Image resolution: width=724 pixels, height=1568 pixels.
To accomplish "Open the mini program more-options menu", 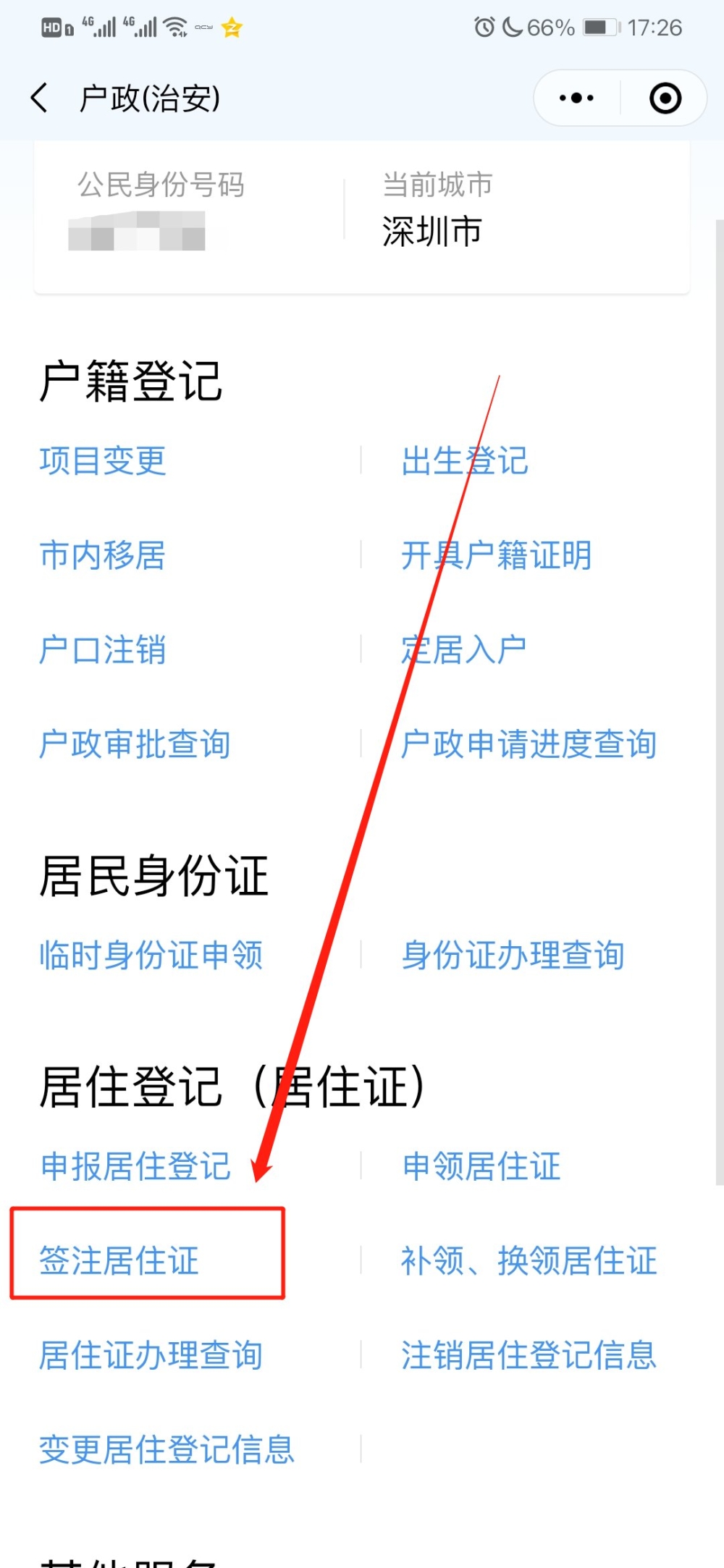I will click(577, 98).
